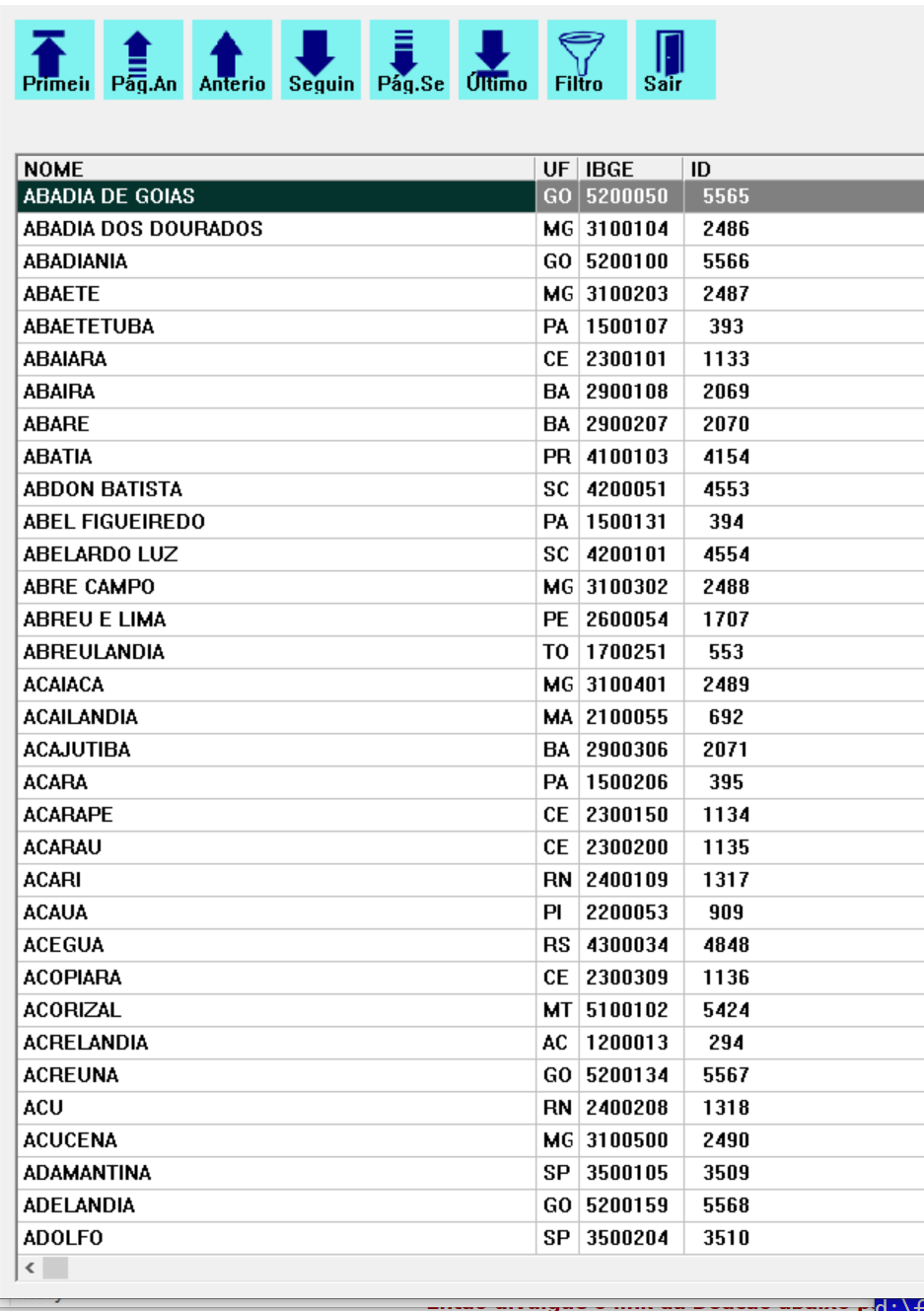Exit using the Sair button
924x1311 pixels.
675,60
